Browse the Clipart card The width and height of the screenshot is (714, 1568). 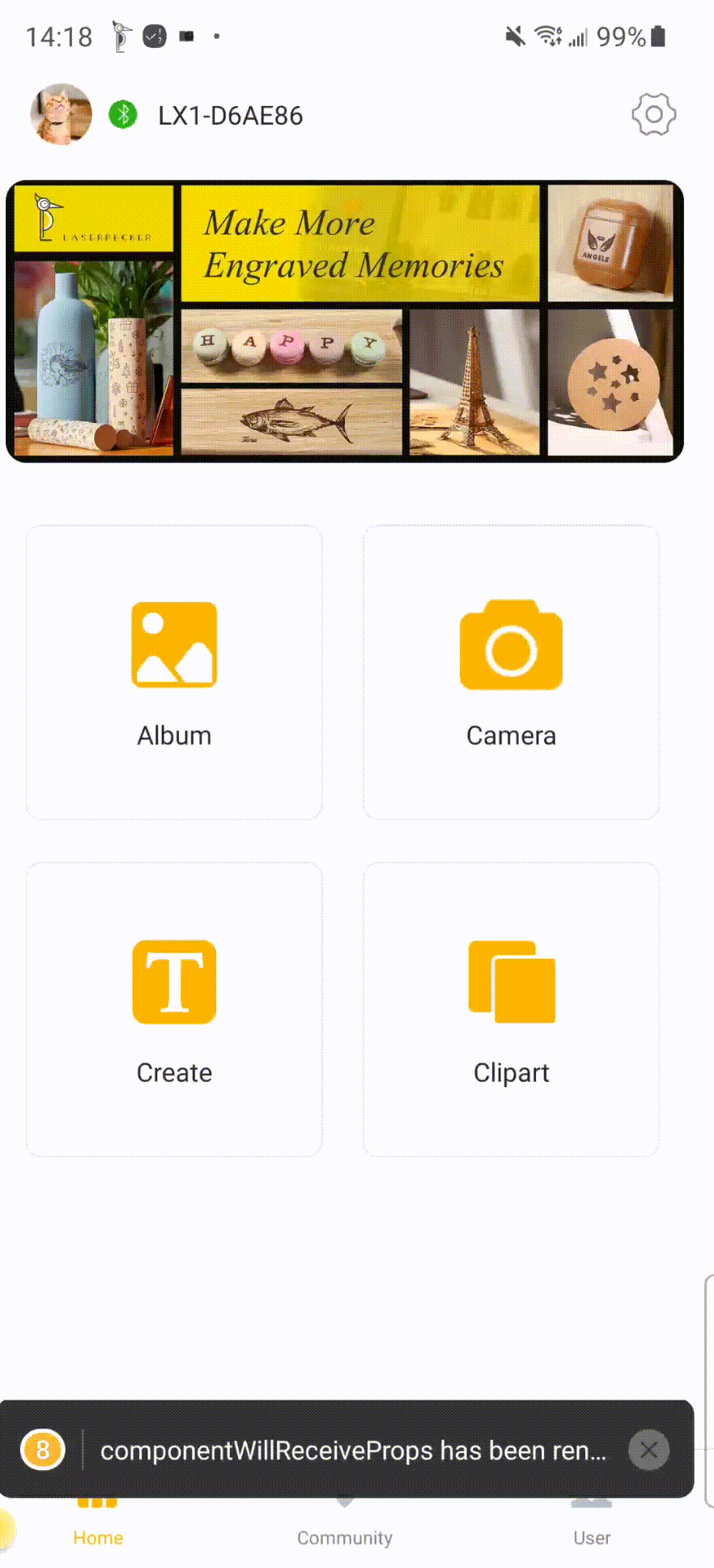point(511,1009)
